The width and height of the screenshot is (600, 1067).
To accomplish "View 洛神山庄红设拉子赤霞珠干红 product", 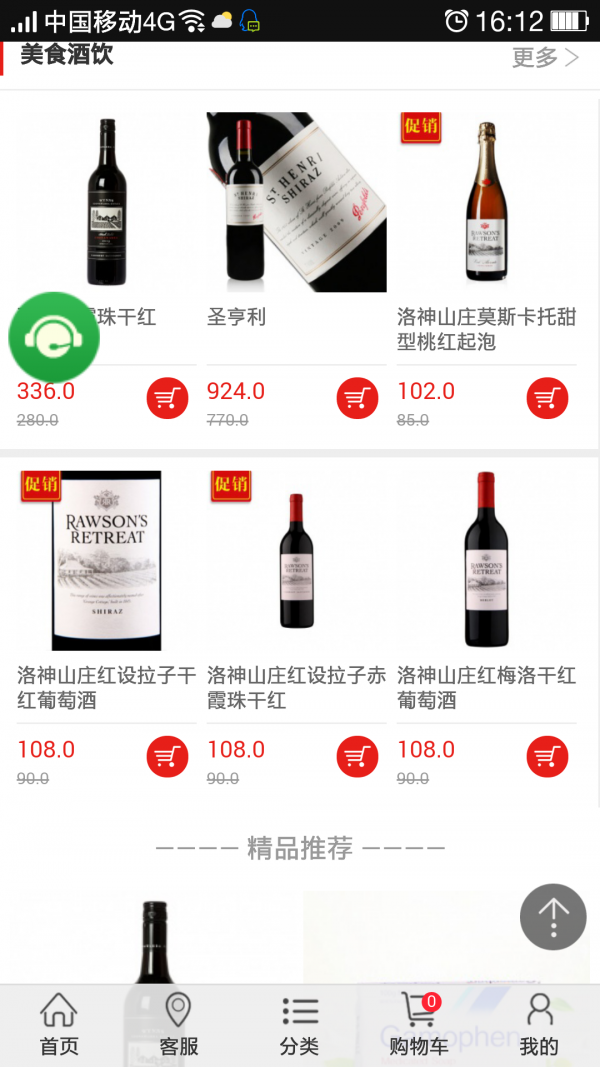I will 296,560.
